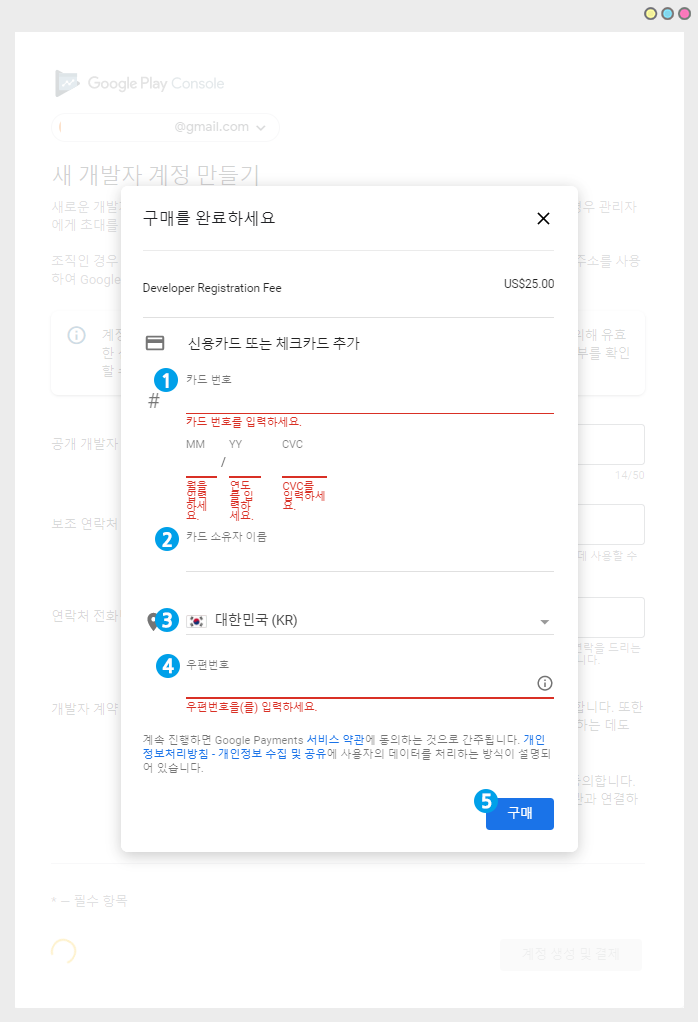Image resolution: width=698 pixels, height=1022 pixels.
Task: Tap the 카드 번호 input field
Action: point(369,400)
